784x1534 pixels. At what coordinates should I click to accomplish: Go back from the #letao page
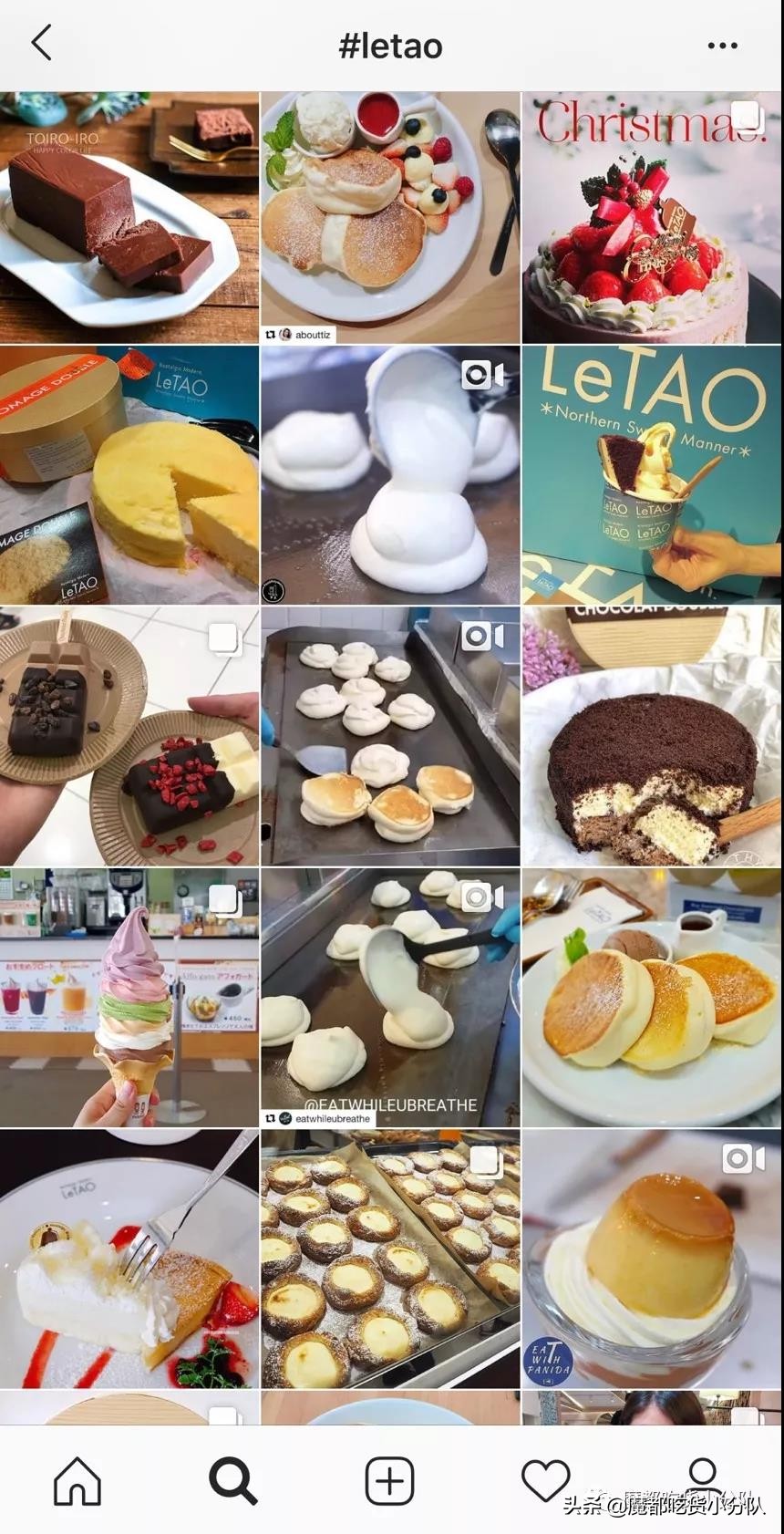[x=42, y=44]
